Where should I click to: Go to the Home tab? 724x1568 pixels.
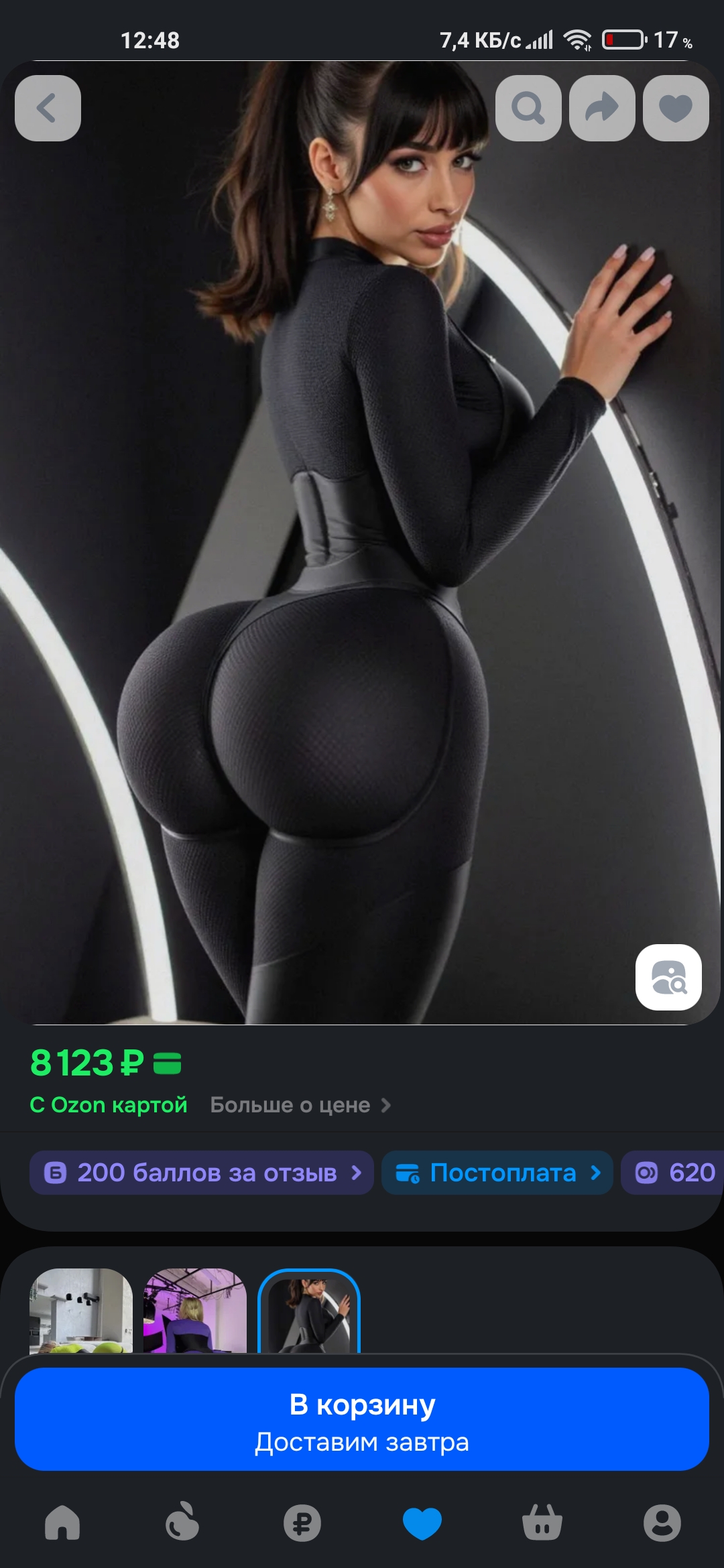(x=62, y=1523)
